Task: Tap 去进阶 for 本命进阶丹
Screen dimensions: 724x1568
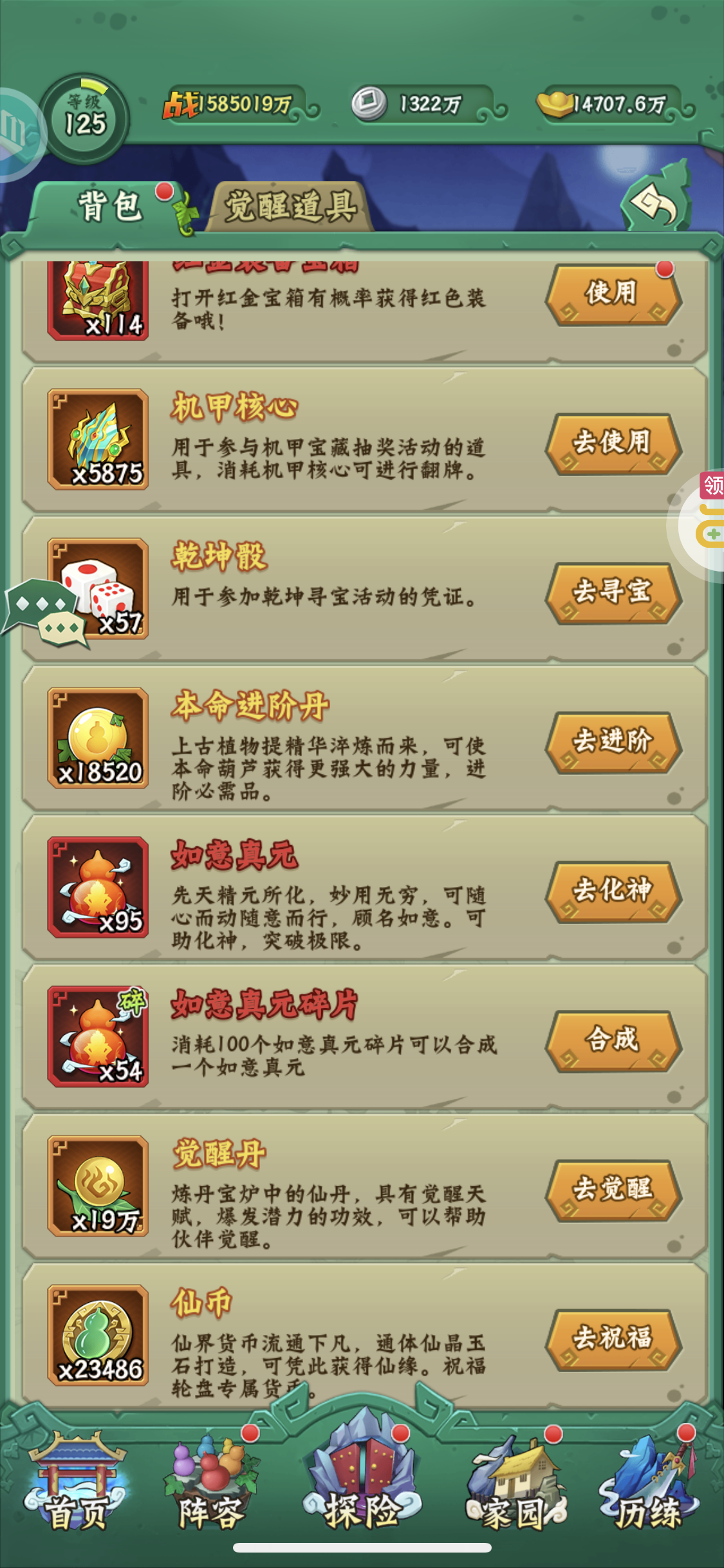Action: [x=613, y=742]
